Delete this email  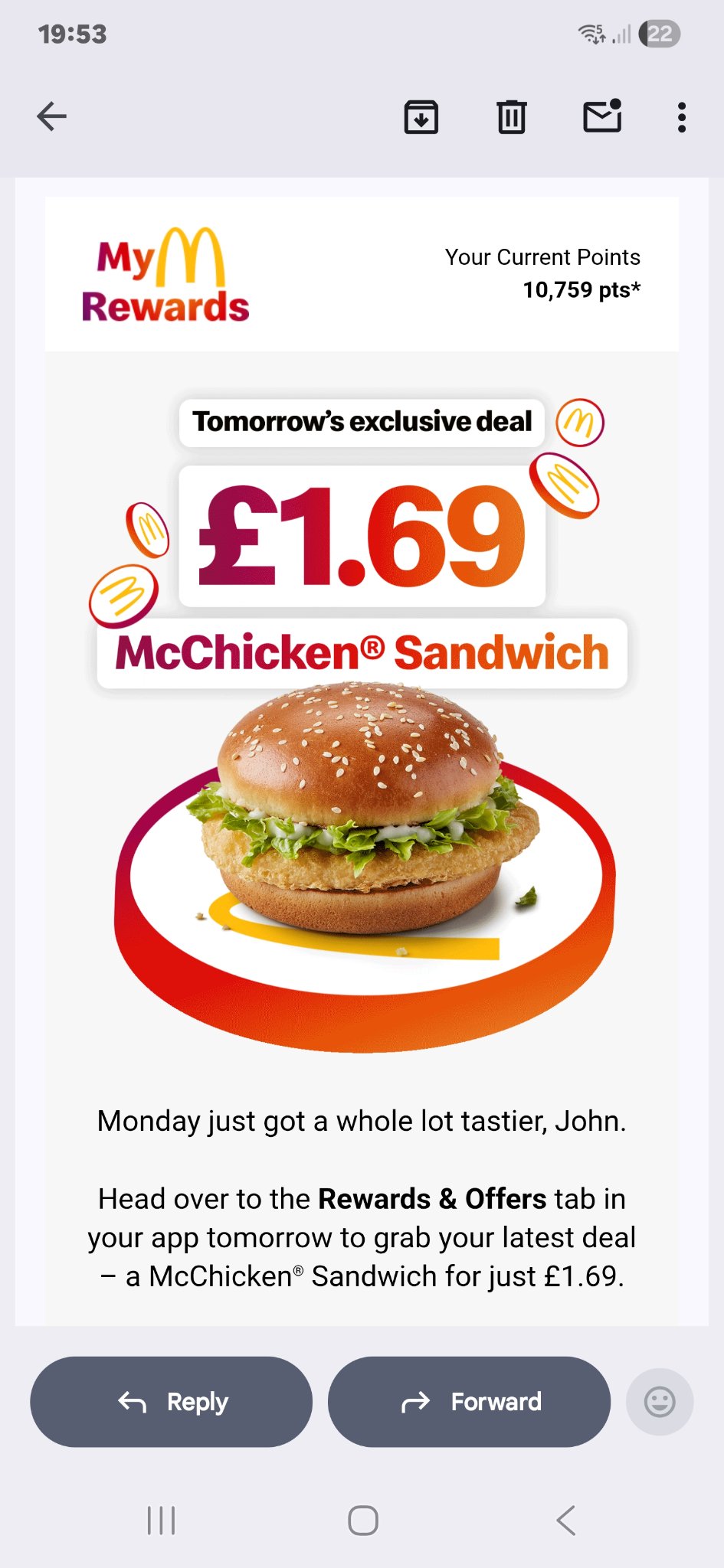click(511, 117)
